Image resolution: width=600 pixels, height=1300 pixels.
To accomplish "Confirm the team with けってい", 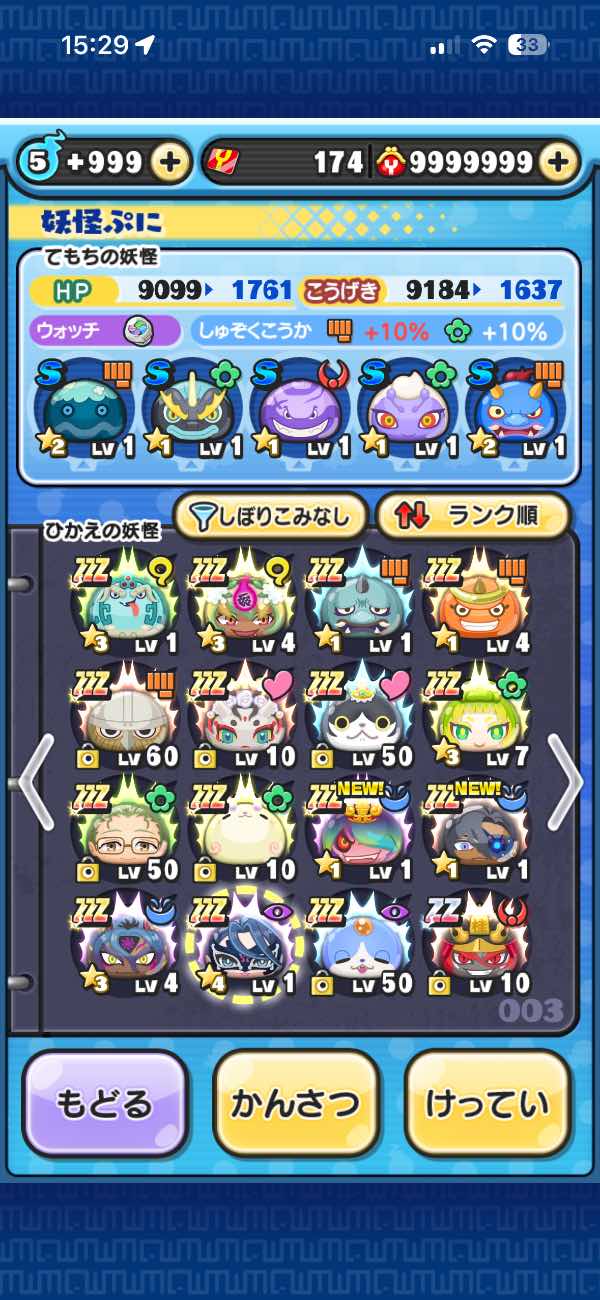I will tap(488, 1103).
